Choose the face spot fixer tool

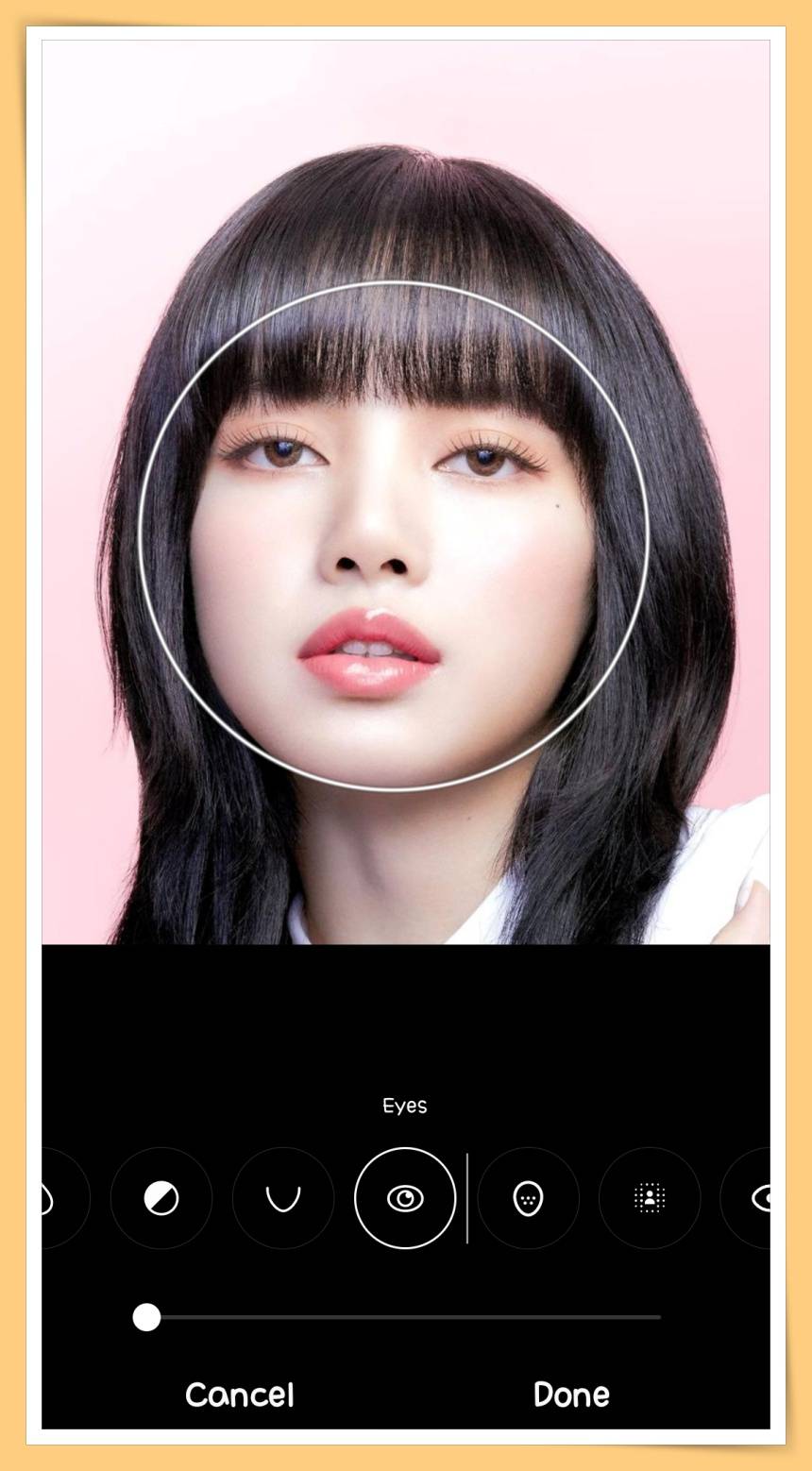[x=528, y=1198]
